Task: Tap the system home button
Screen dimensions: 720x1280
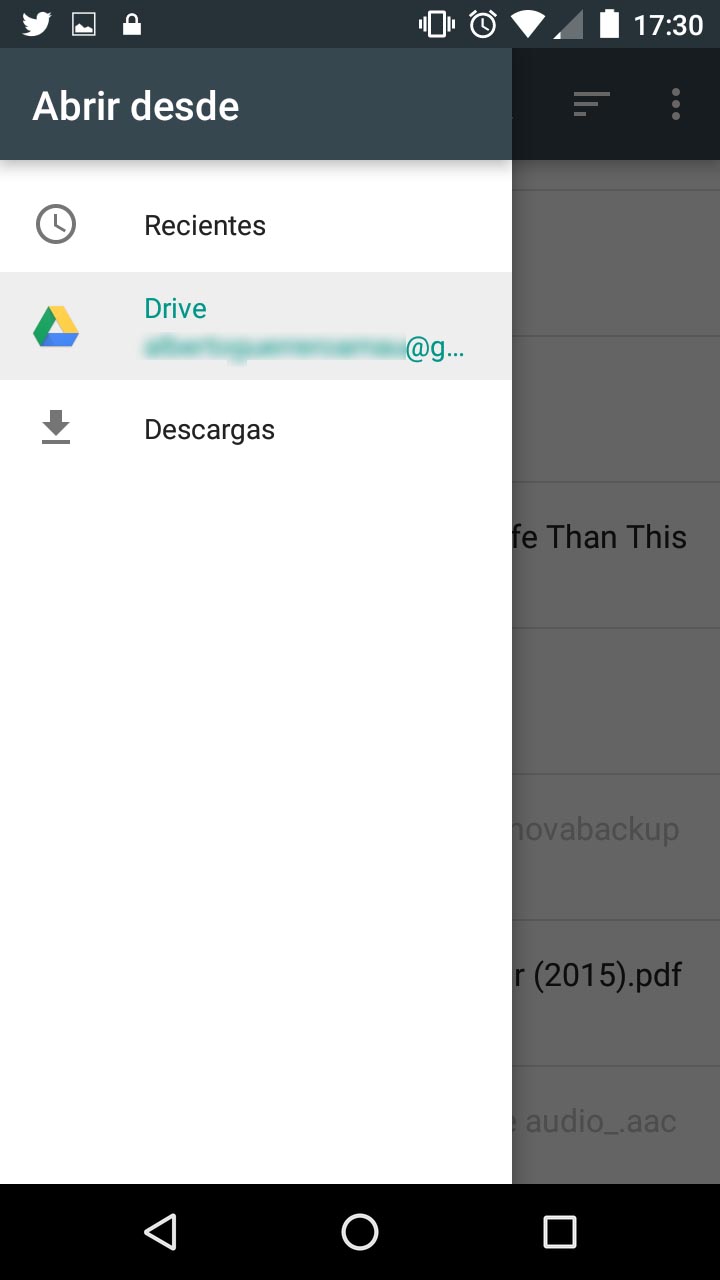Action: 360,1232
